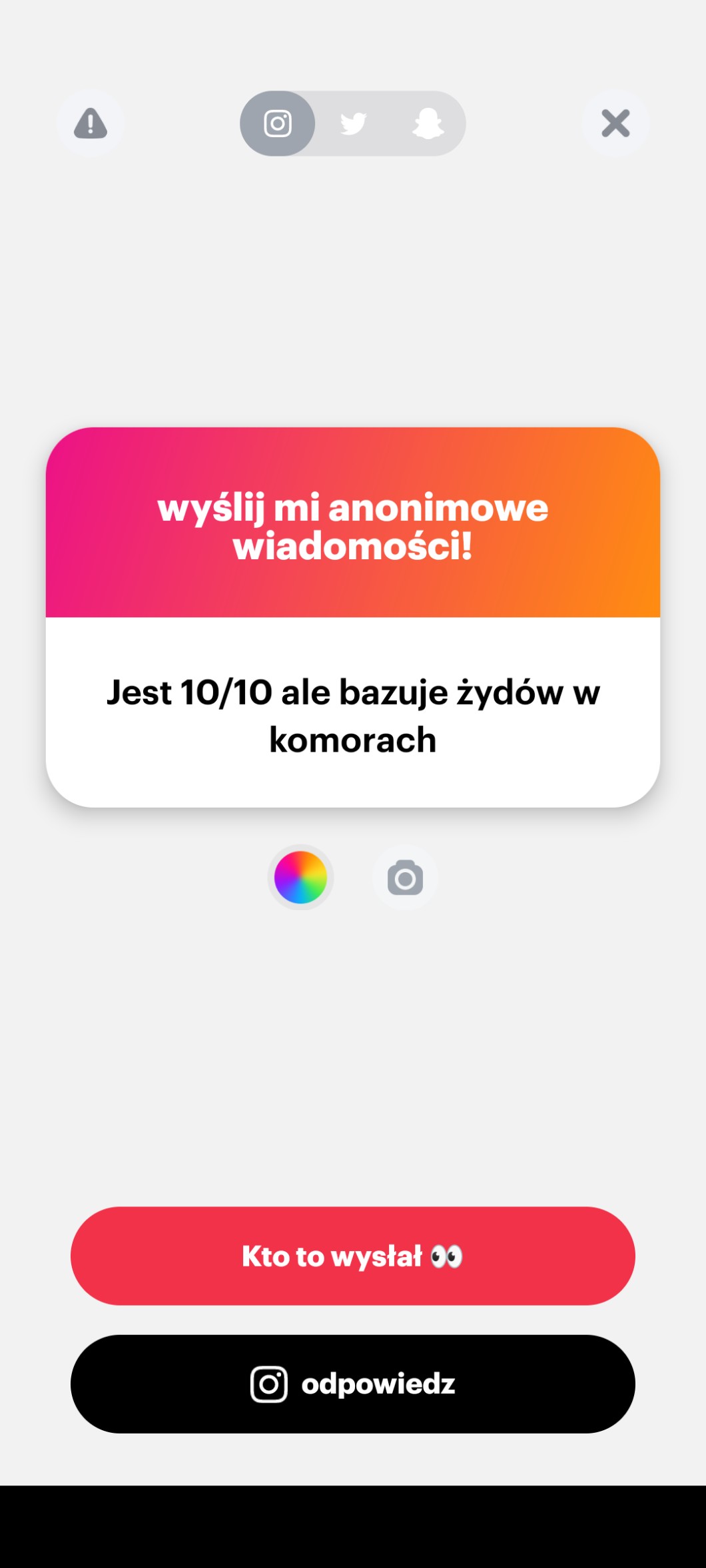Tap the "Kto to wysłał" button
This screenshot has width=706, height=1568.
click(353, 1256)
